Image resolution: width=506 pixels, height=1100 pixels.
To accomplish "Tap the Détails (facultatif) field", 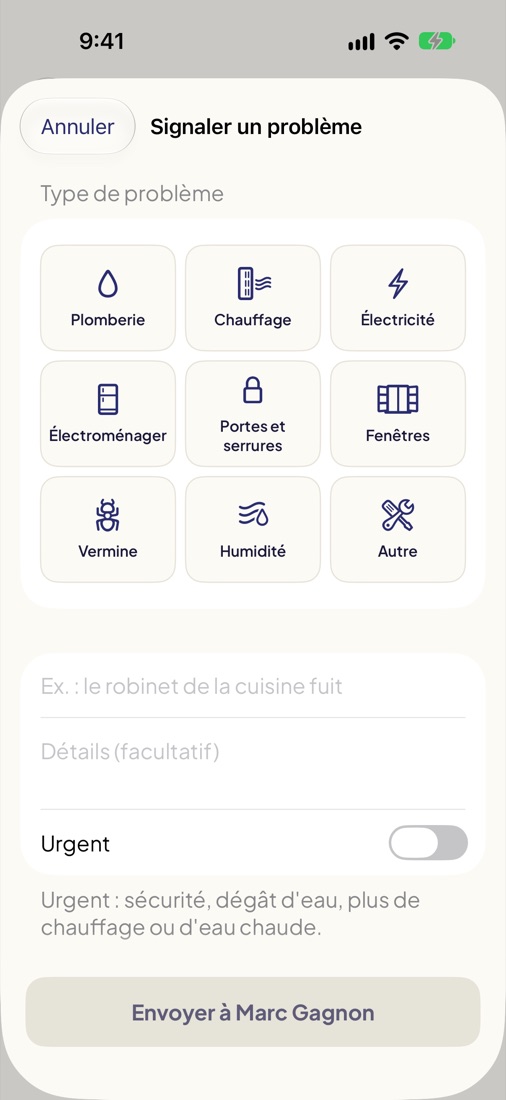I will tap(253, 763).
